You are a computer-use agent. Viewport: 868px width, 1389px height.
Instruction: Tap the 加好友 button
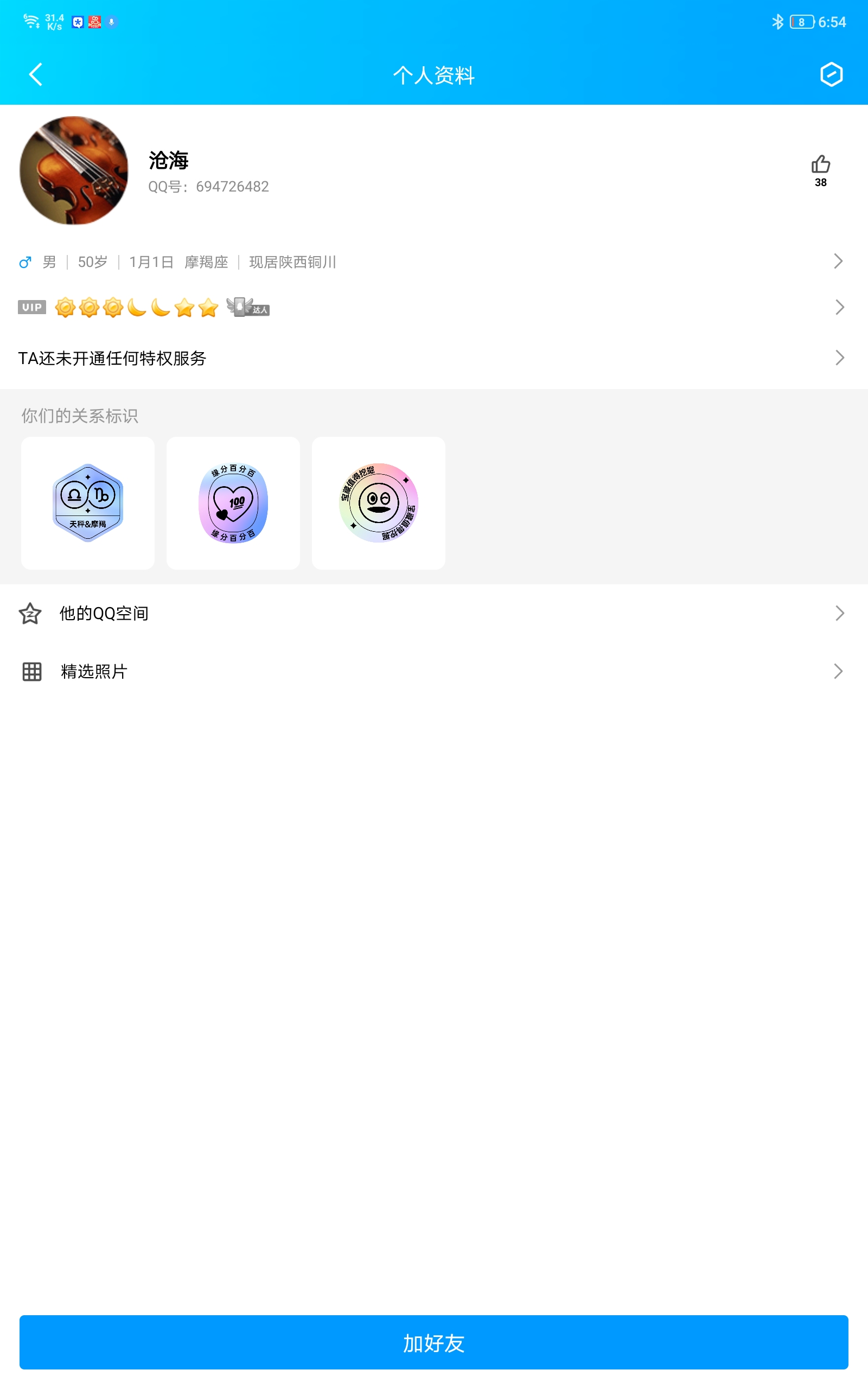434,1342
